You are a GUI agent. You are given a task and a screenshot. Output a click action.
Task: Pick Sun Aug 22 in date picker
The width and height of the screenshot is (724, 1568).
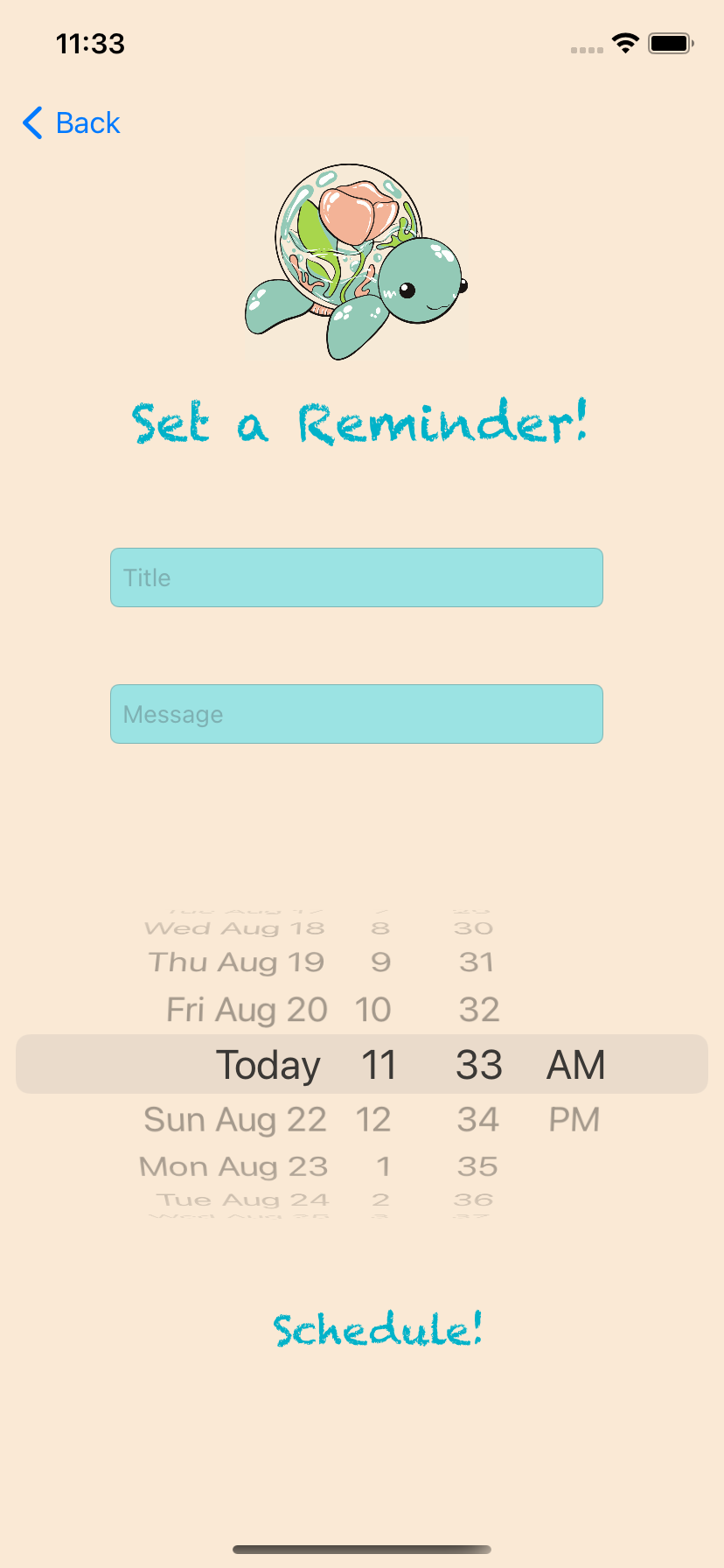235,1119
